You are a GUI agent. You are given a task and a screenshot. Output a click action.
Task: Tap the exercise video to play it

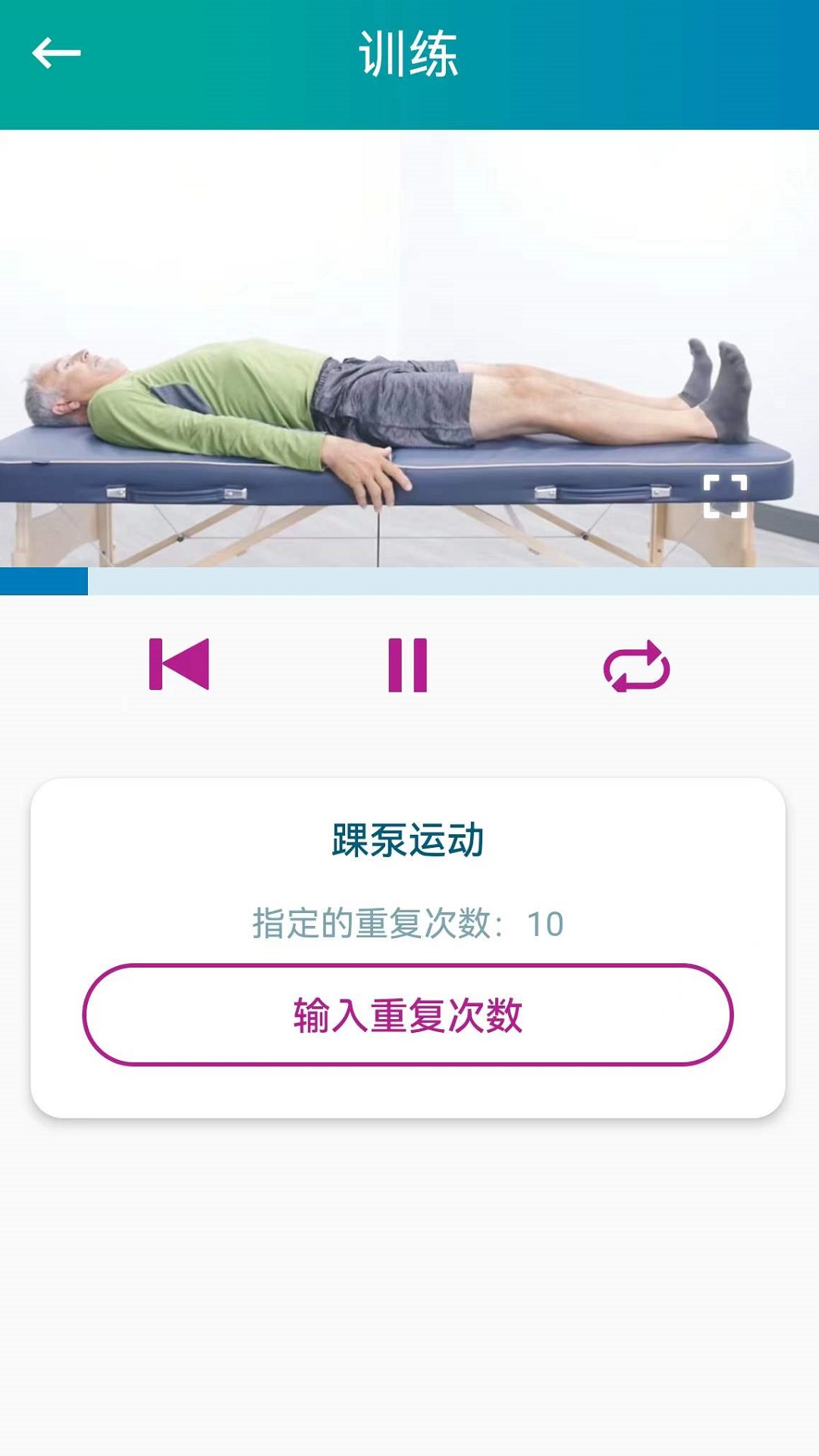click(x=409, y=341)
